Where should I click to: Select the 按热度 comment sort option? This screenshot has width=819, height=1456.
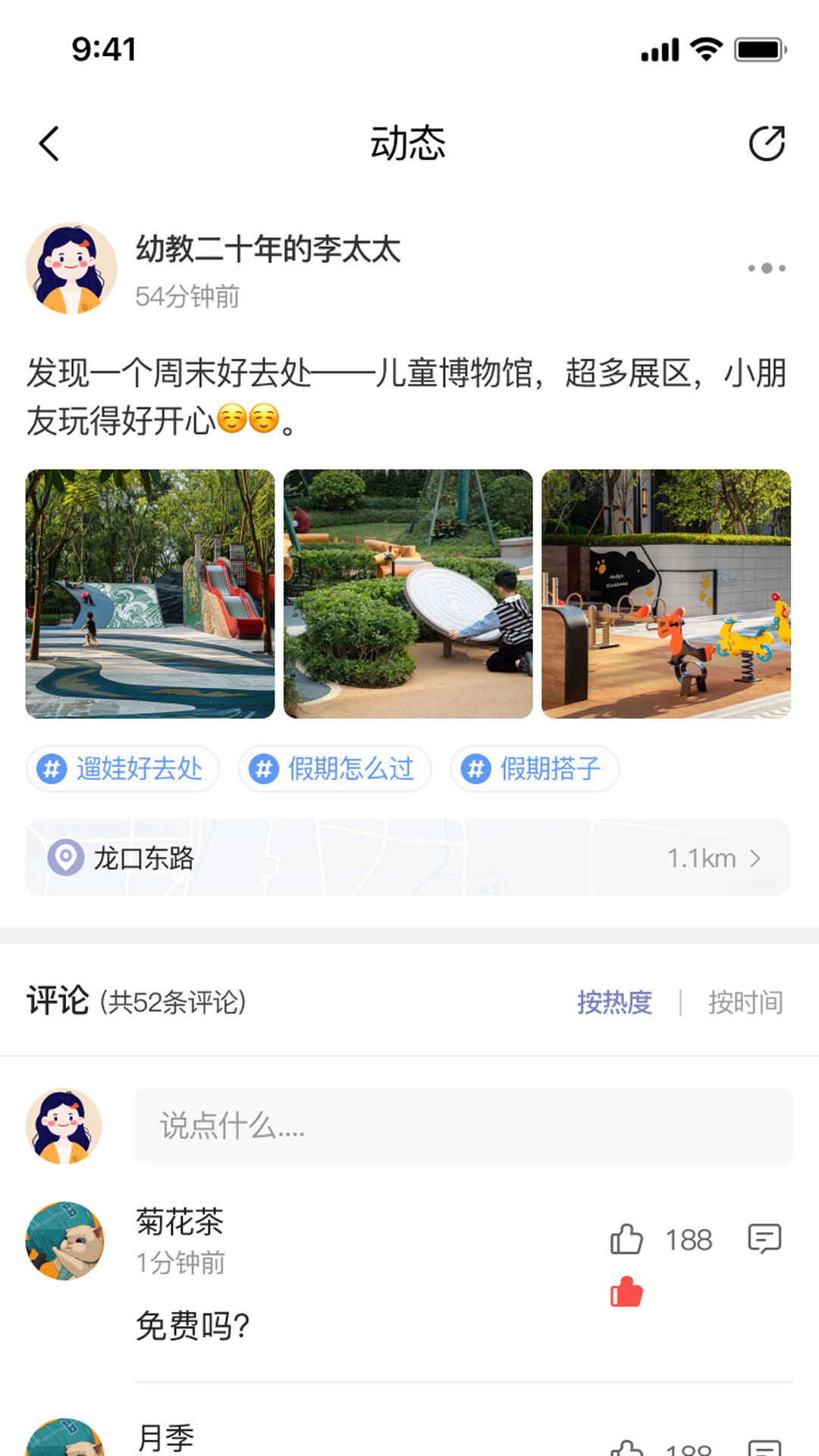(x=615, y=1002)
